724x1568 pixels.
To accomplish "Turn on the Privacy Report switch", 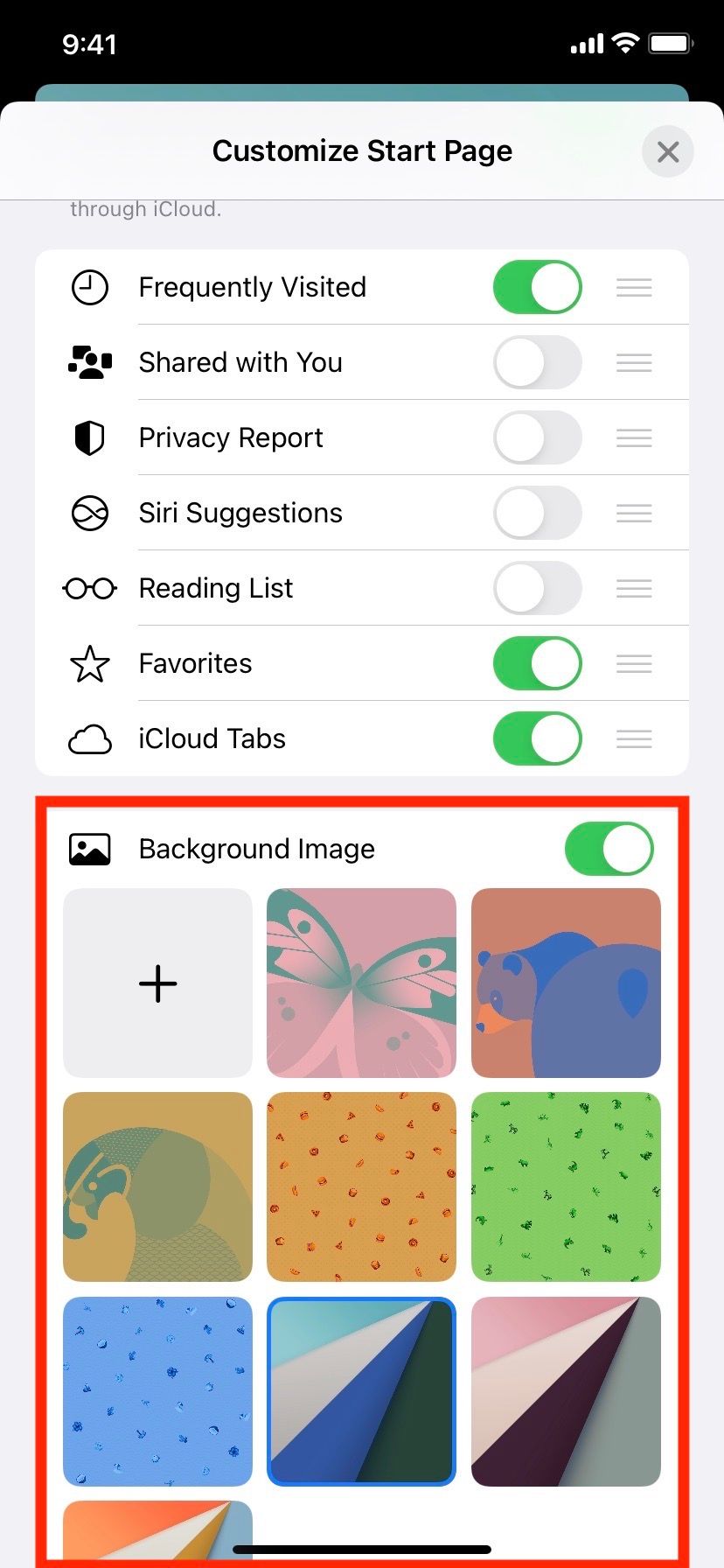I will (x=538, y=437).
